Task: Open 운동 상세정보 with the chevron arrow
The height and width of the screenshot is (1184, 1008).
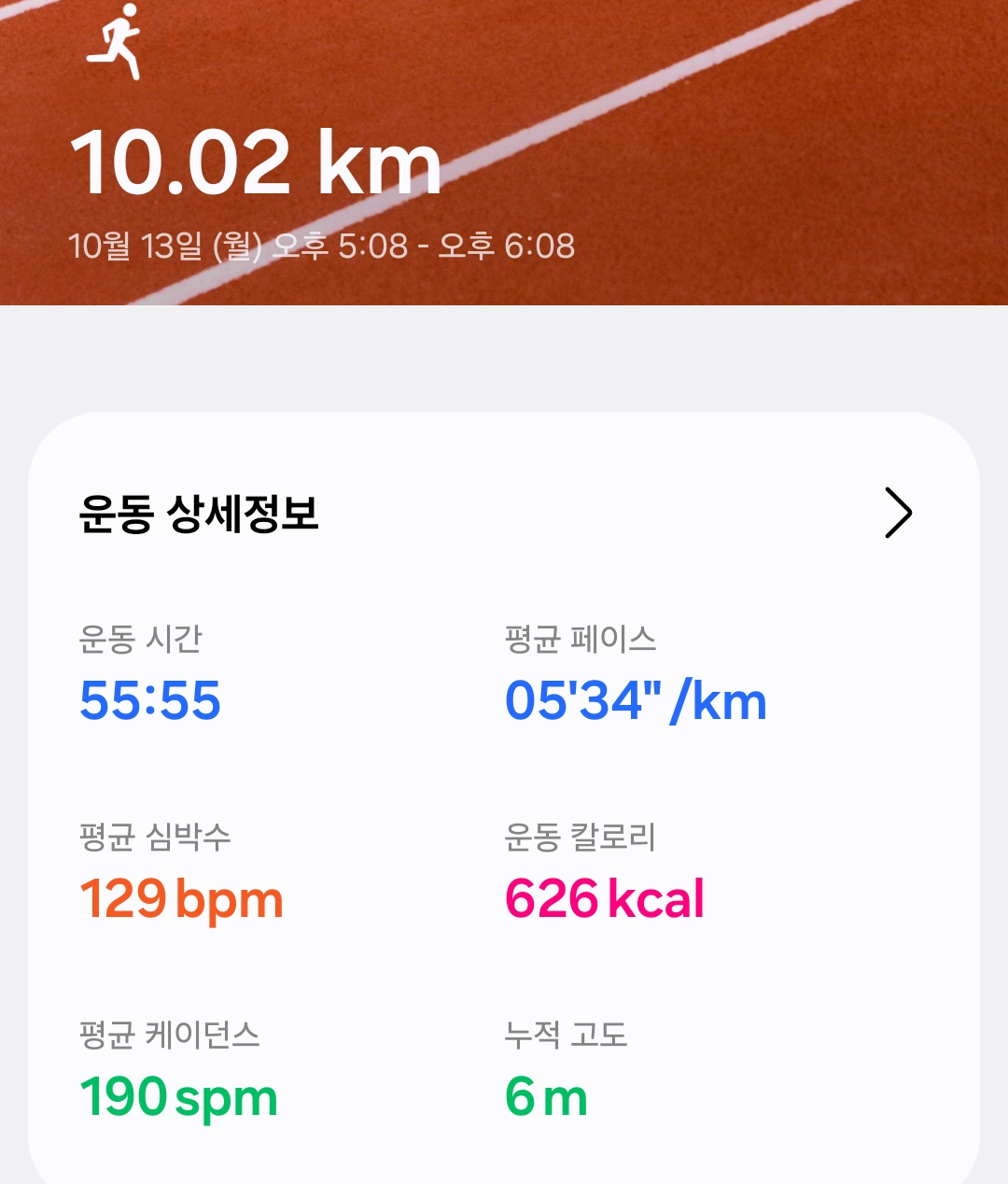Action: (x=897, y=513)
